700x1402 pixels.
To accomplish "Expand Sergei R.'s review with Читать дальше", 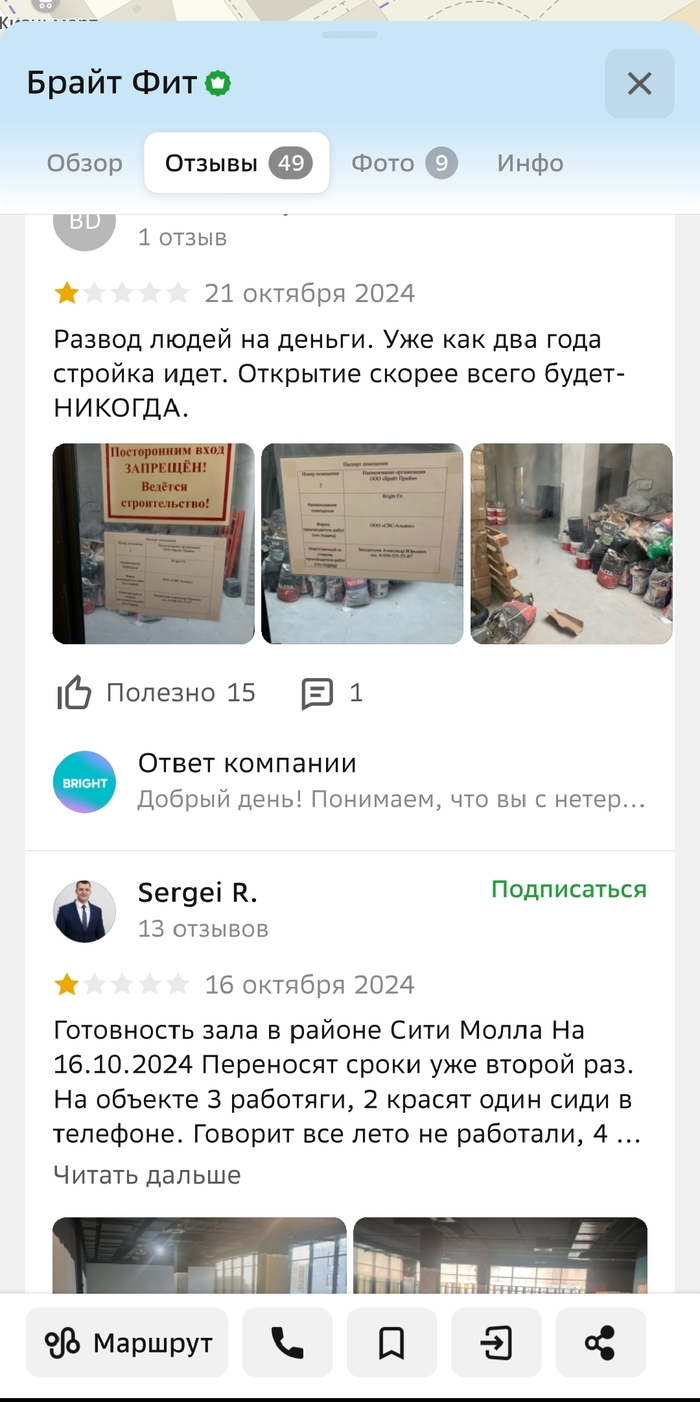I will point(147,1174).
